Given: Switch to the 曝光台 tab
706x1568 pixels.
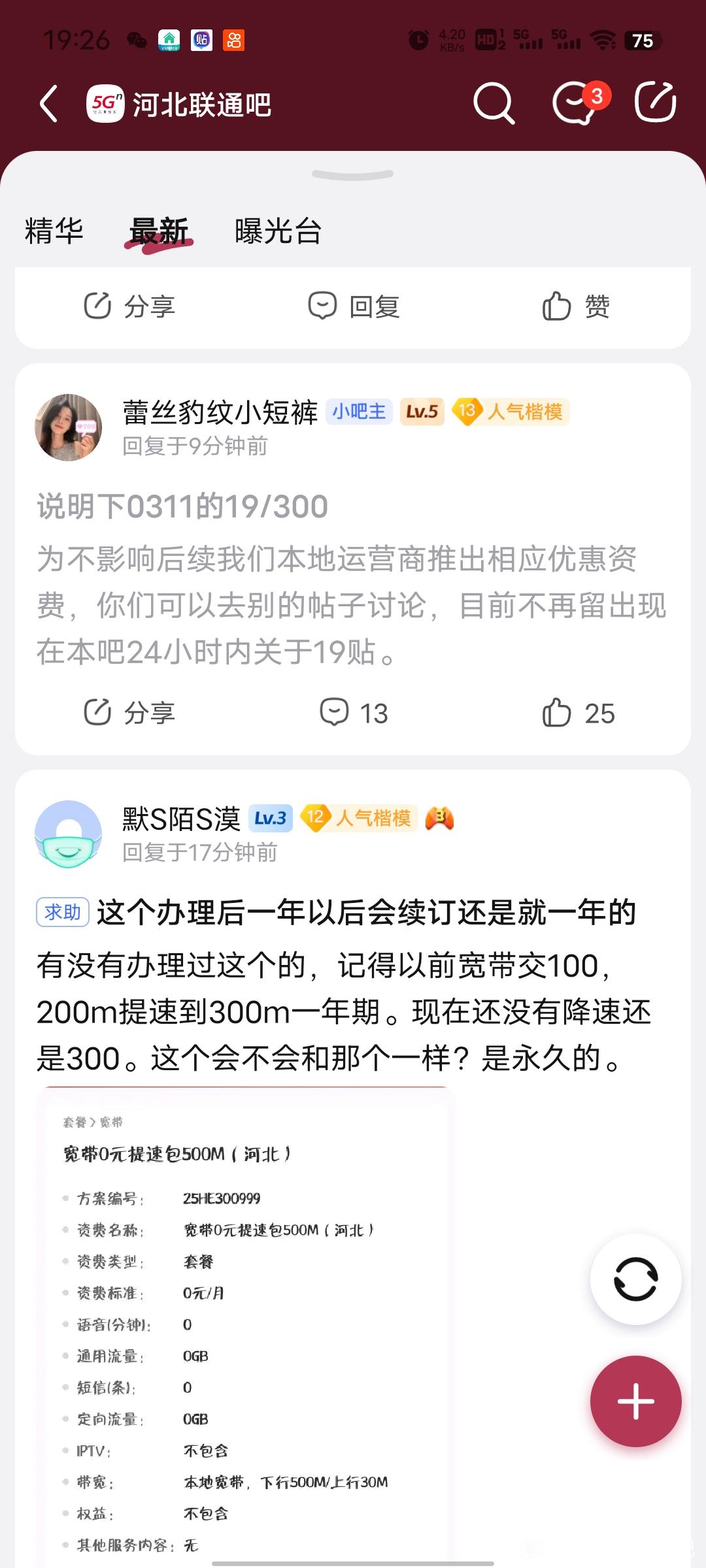Looking at the screenshot, I should click(278, 231).
